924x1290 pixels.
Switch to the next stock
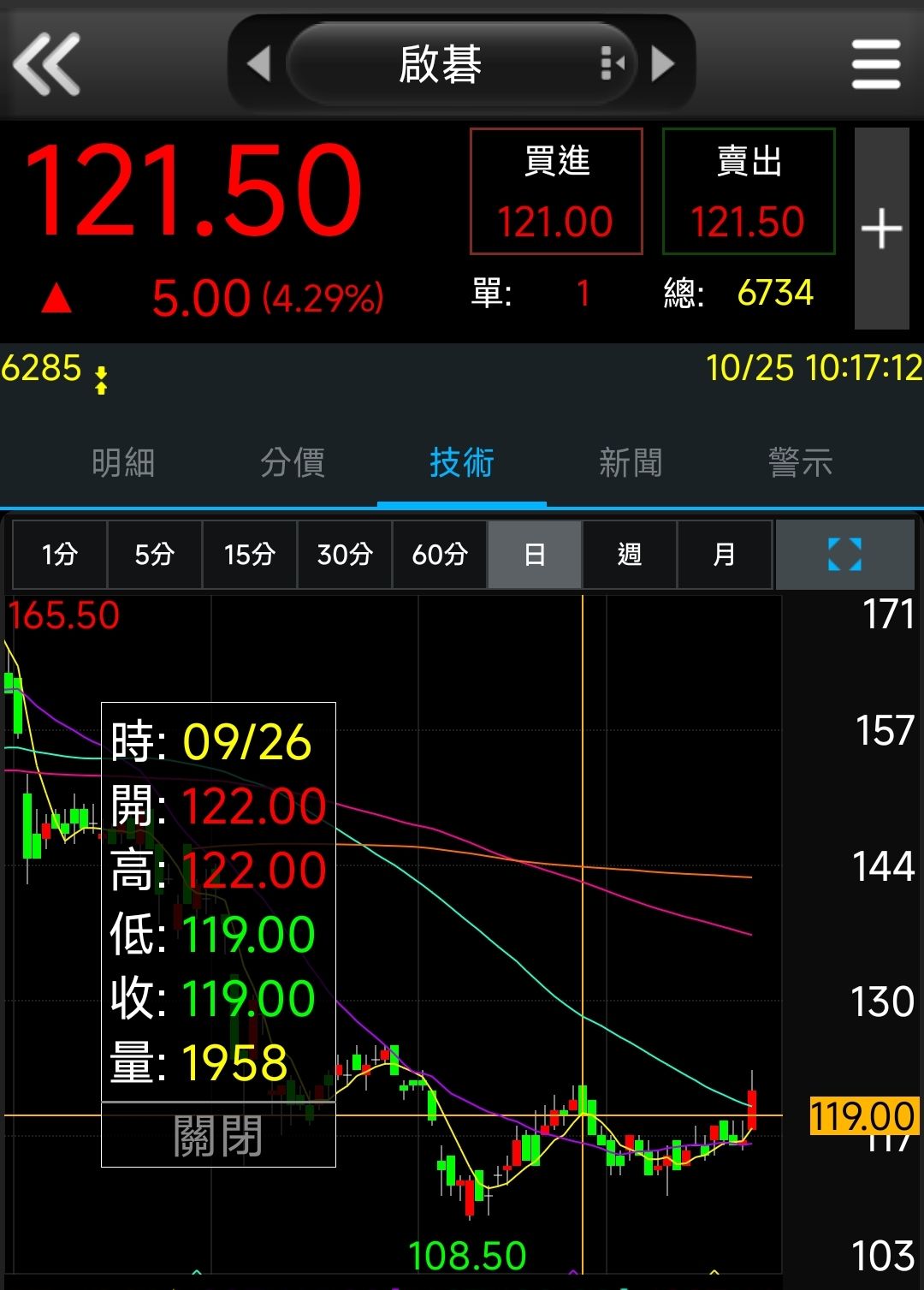[x=663, y=63]
